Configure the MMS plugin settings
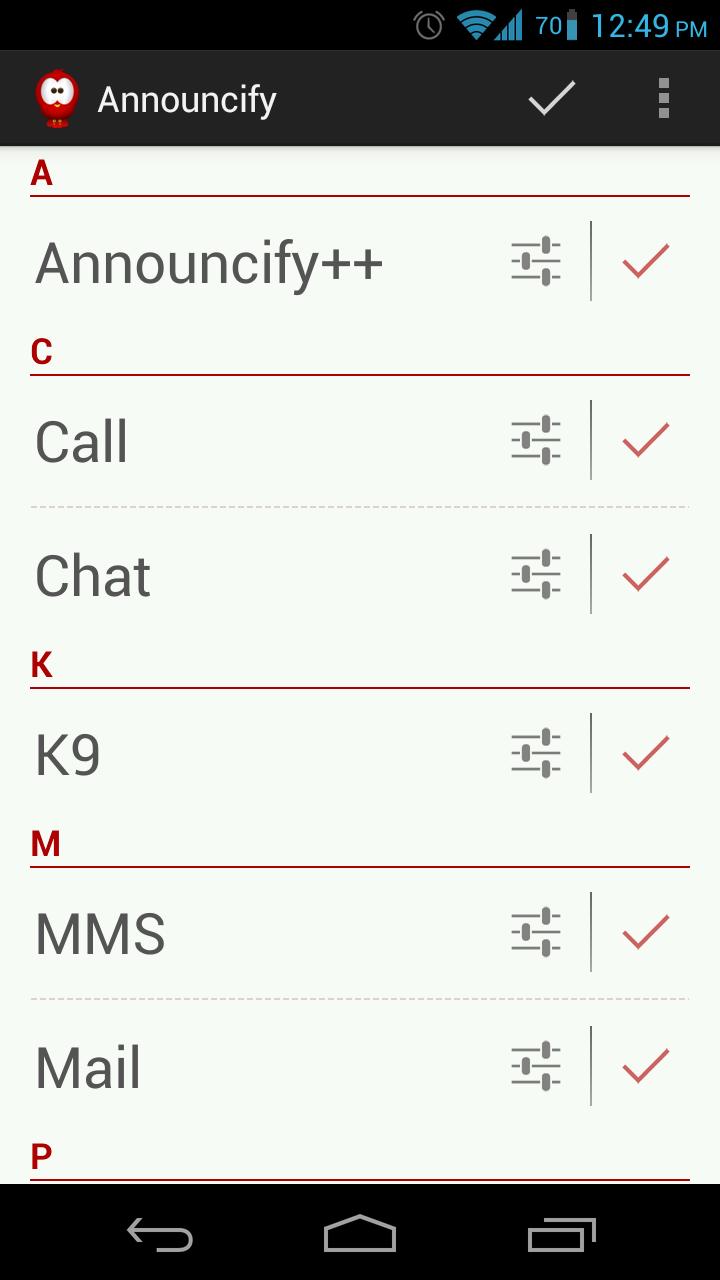Screen dimensions: 720x1280 coord(536,932)
